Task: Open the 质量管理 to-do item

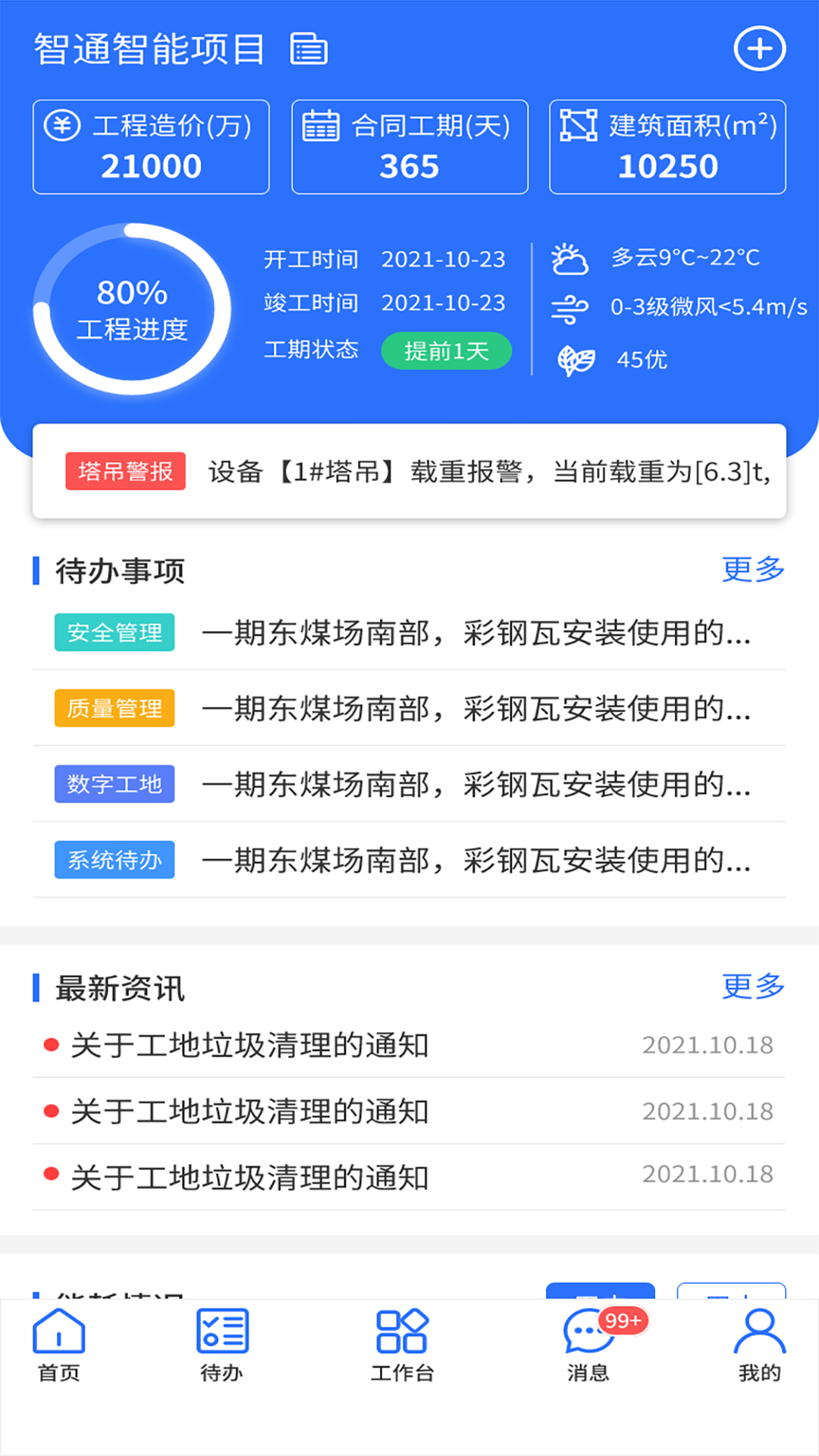Action: click(x=409, y=708)
